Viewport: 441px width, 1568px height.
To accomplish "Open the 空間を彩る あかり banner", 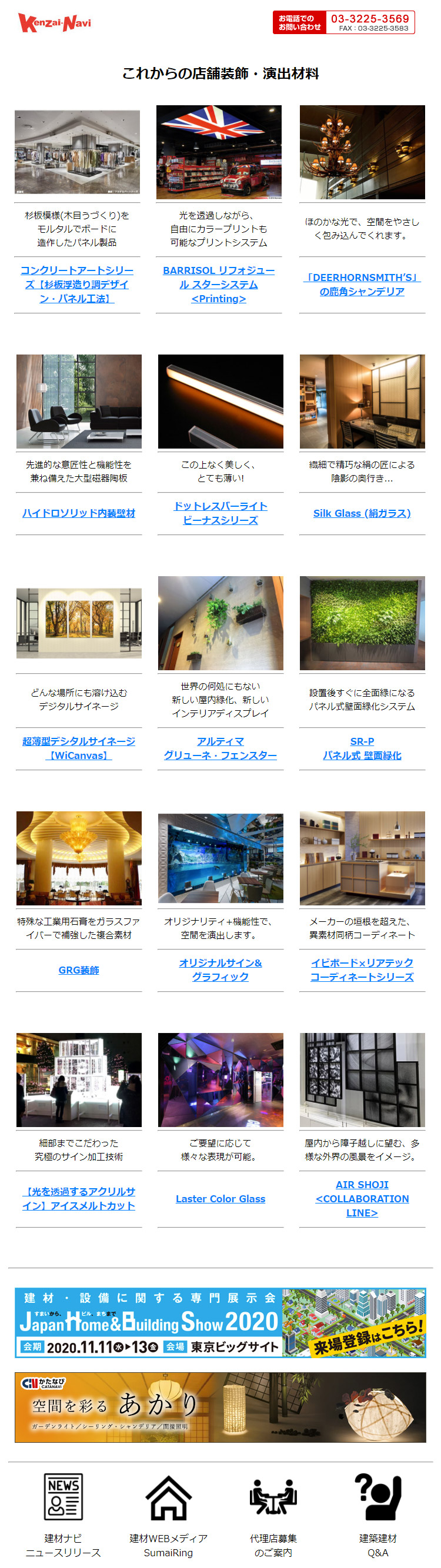I will [220, 1407].
